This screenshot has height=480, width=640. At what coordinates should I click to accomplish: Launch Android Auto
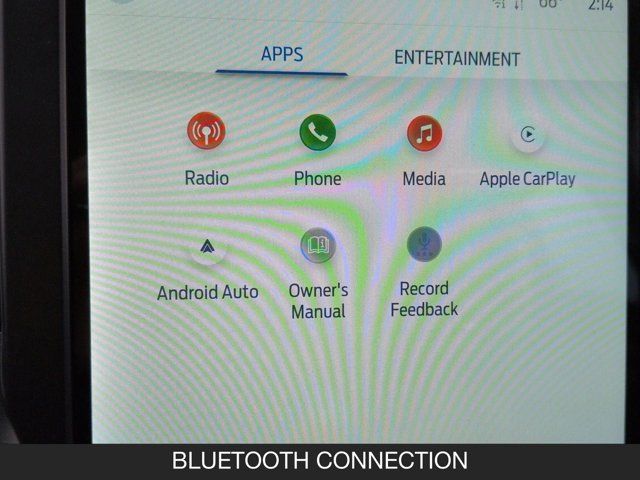coord(207,246)
